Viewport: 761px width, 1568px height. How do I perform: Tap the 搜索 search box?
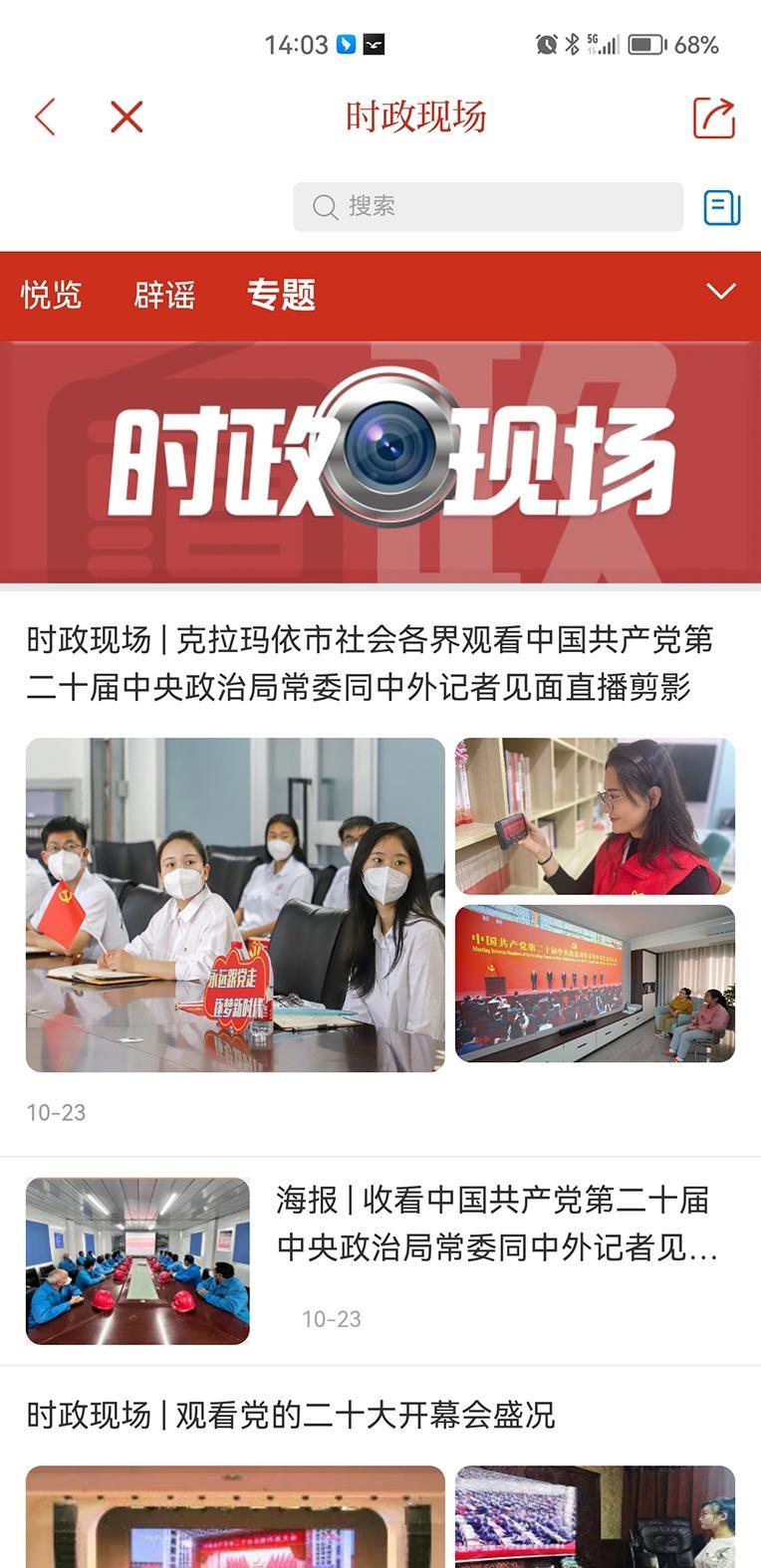tap(488, 206)
